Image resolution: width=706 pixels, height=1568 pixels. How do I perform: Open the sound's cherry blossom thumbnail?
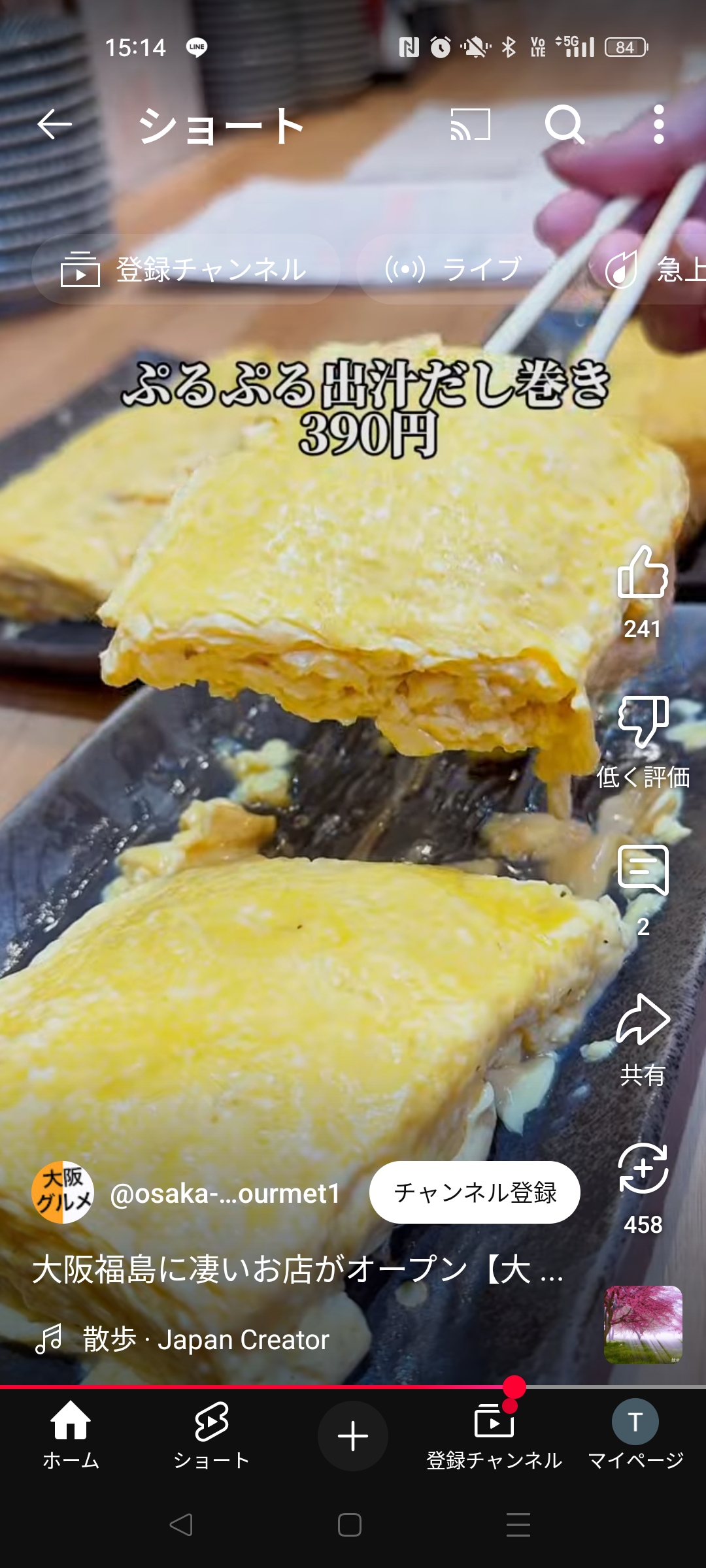click(x=643, y=1325)
